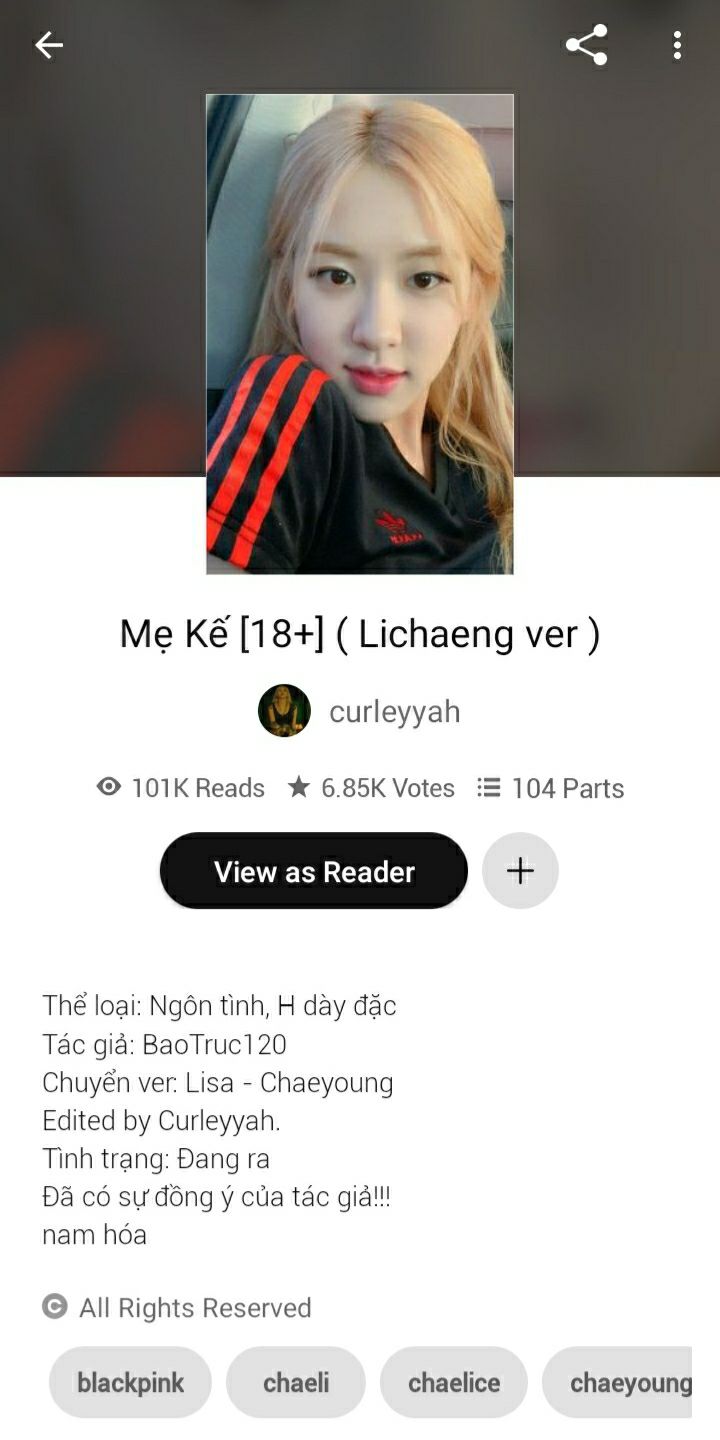Go back using the arrow
Image resolution: width=720 pixels, height=1440 pixels.
pos(49,45)
